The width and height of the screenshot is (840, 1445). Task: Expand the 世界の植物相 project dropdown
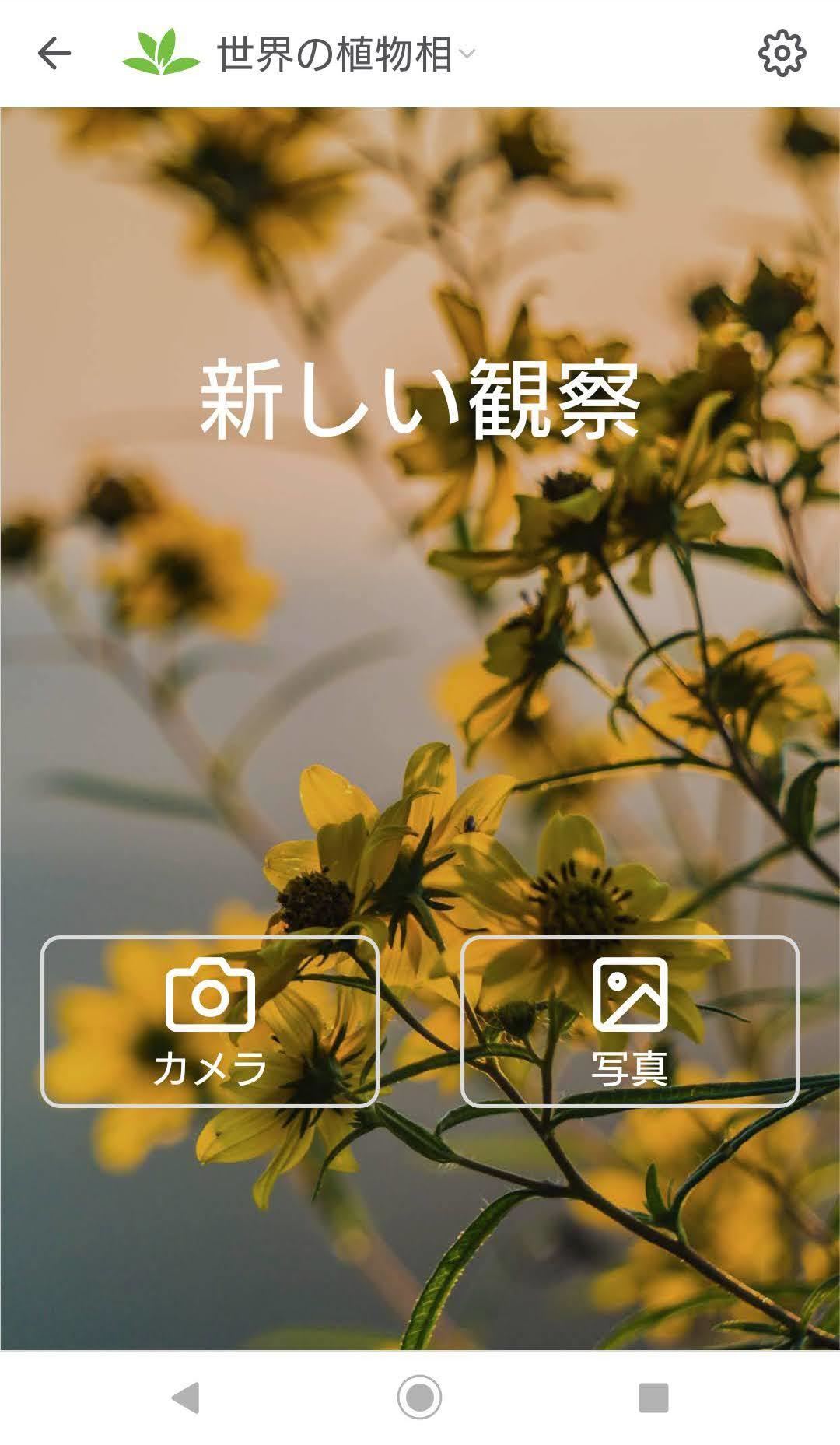346,54
